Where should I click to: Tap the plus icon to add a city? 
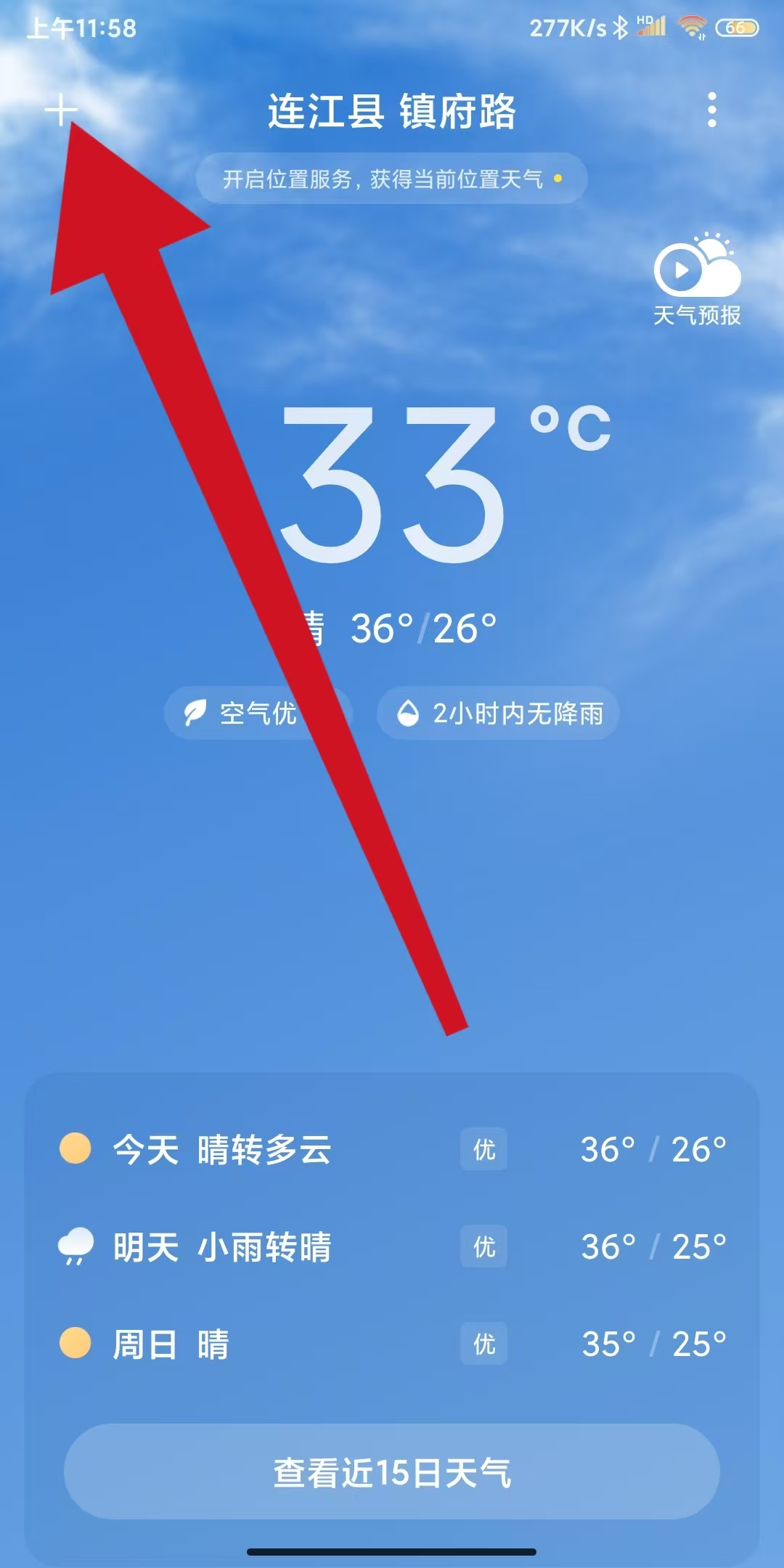tap(61, 110)
